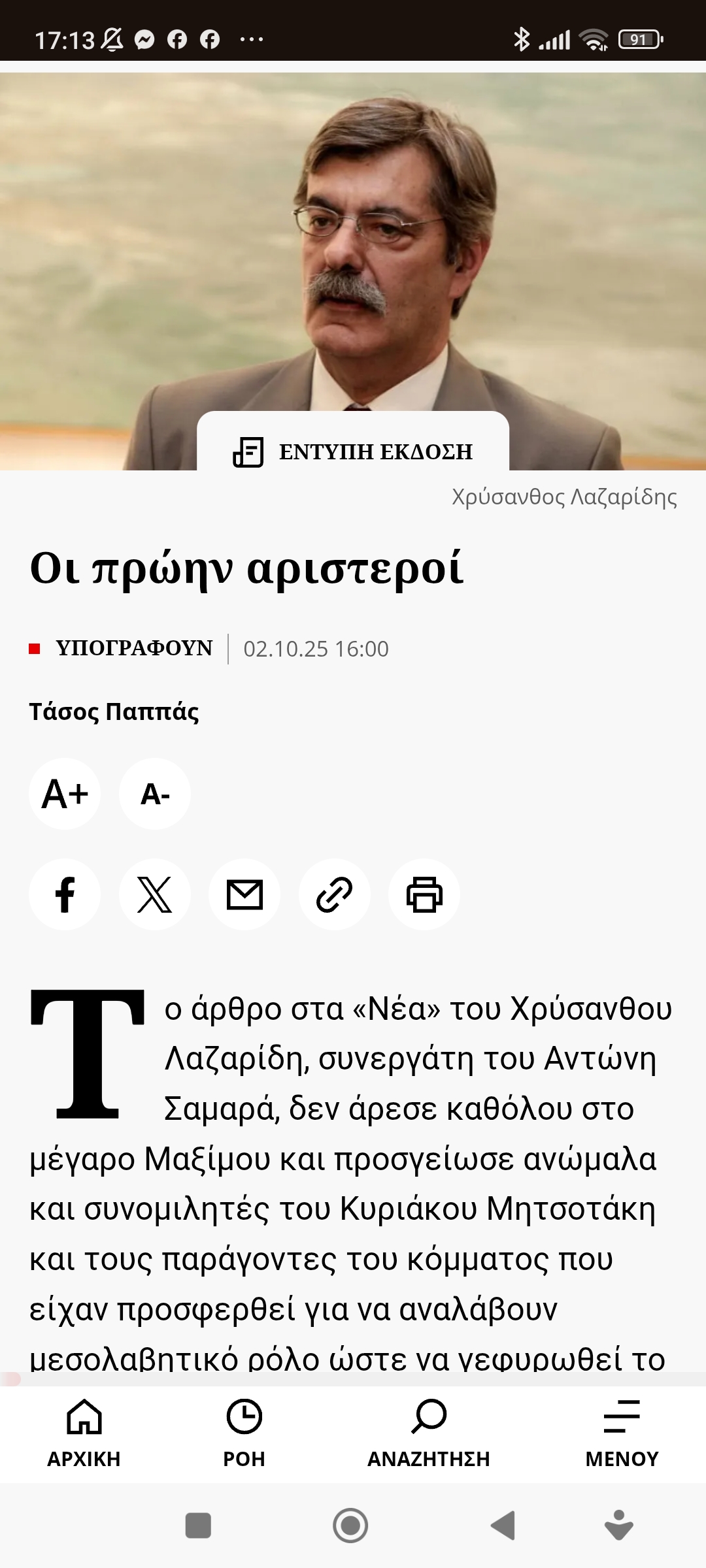Image resolution: width=706 pixels, height=1568 pixels.
Task: Print this article
Action: pyautogui.click(x=424, y=894)
